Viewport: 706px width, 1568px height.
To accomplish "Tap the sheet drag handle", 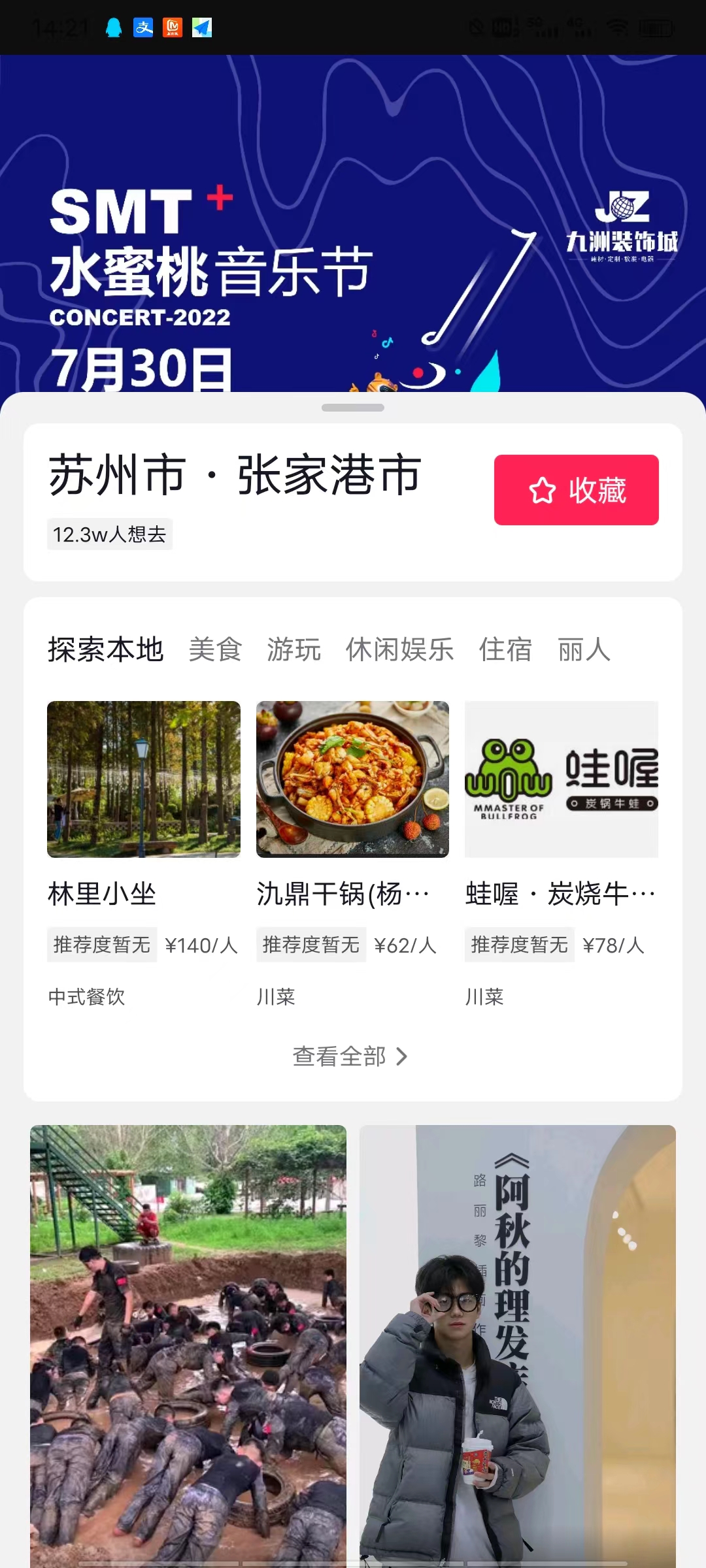I will (353, 408).
